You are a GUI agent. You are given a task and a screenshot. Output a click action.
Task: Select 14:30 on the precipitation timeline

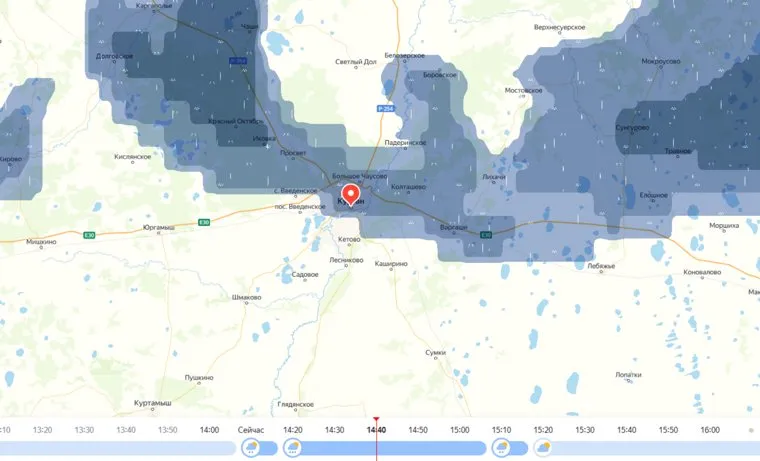tap(334, 430)
